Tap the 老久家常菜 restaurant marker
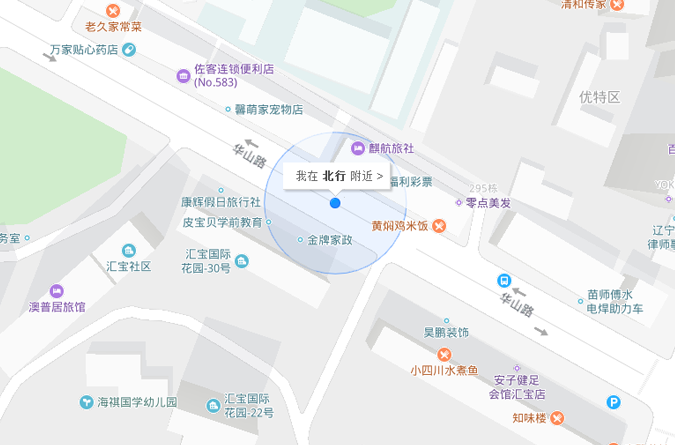 point(112,10)
